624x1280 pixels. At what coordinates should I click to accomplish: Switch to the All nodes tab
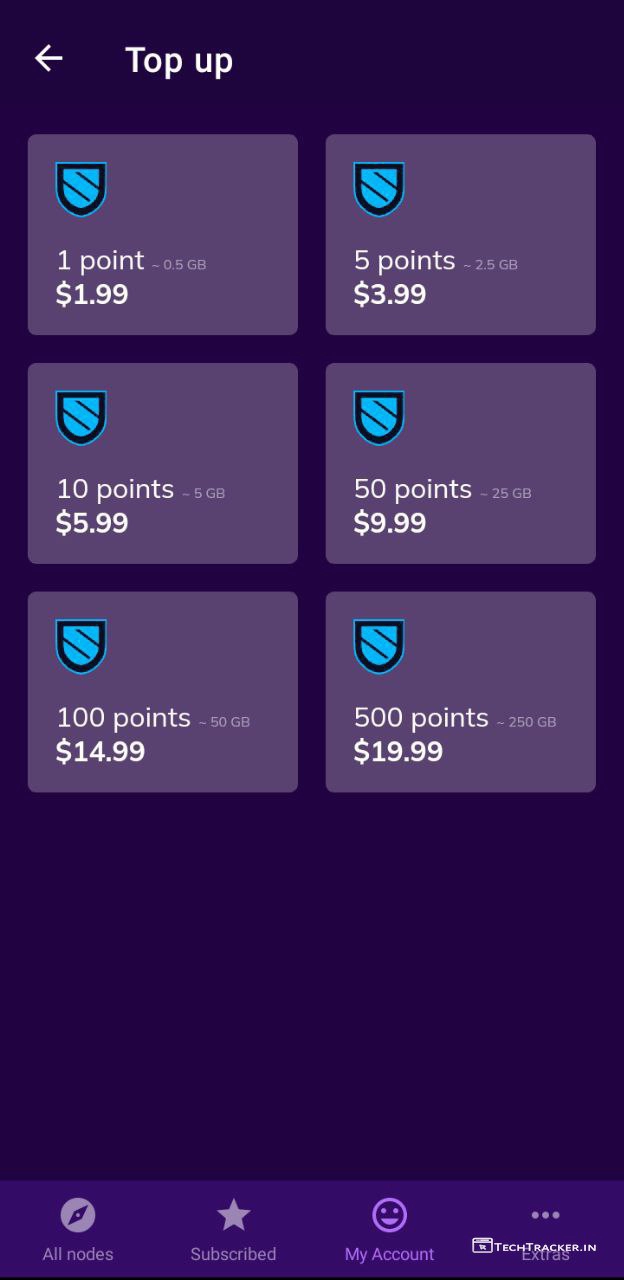pos(78,1230)
